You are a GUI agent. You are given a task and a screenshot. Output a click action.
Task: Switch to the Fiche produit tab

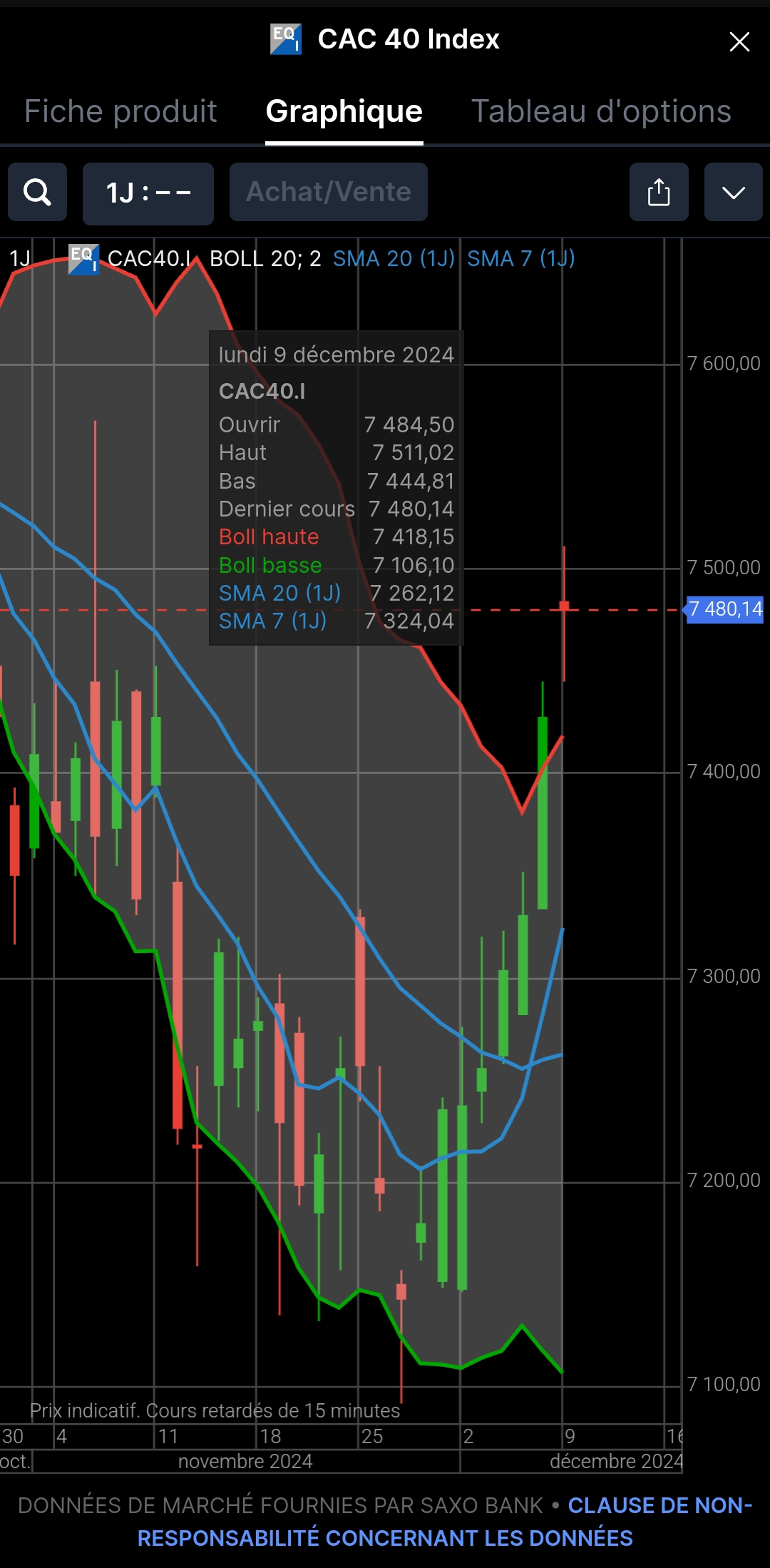coord(120,111)
